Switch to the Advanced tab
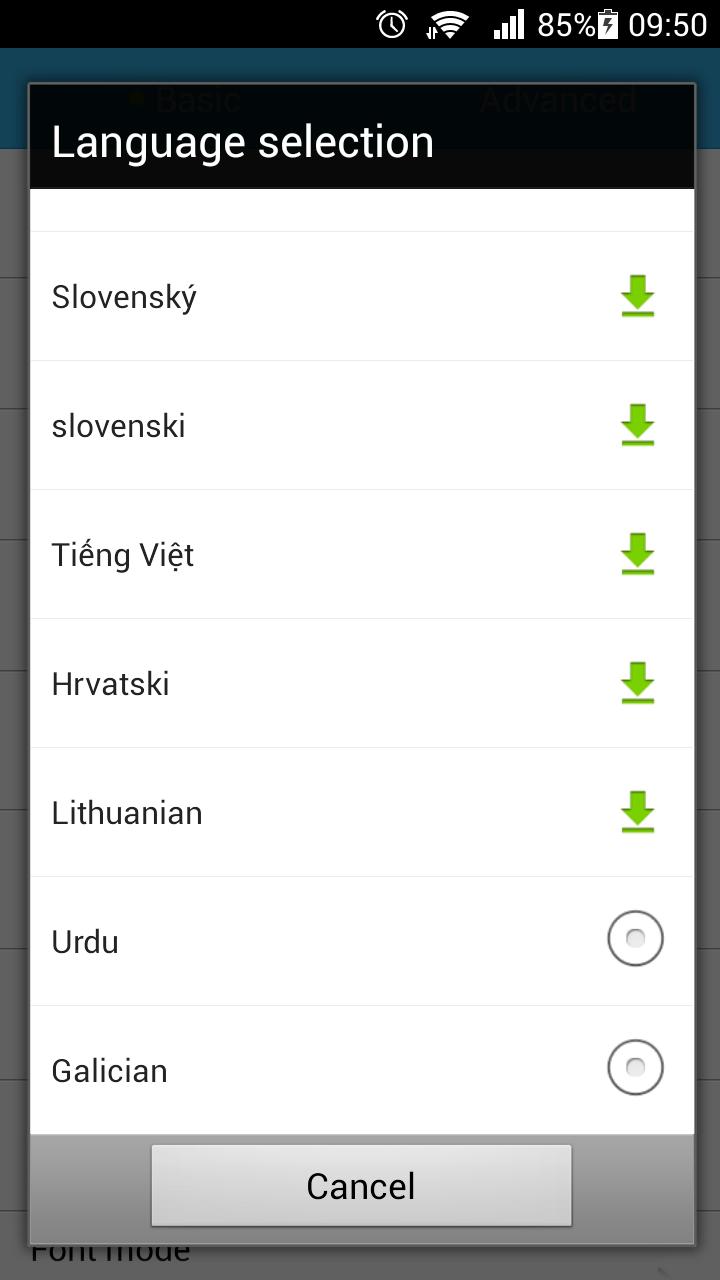 [x=557, y=99]
